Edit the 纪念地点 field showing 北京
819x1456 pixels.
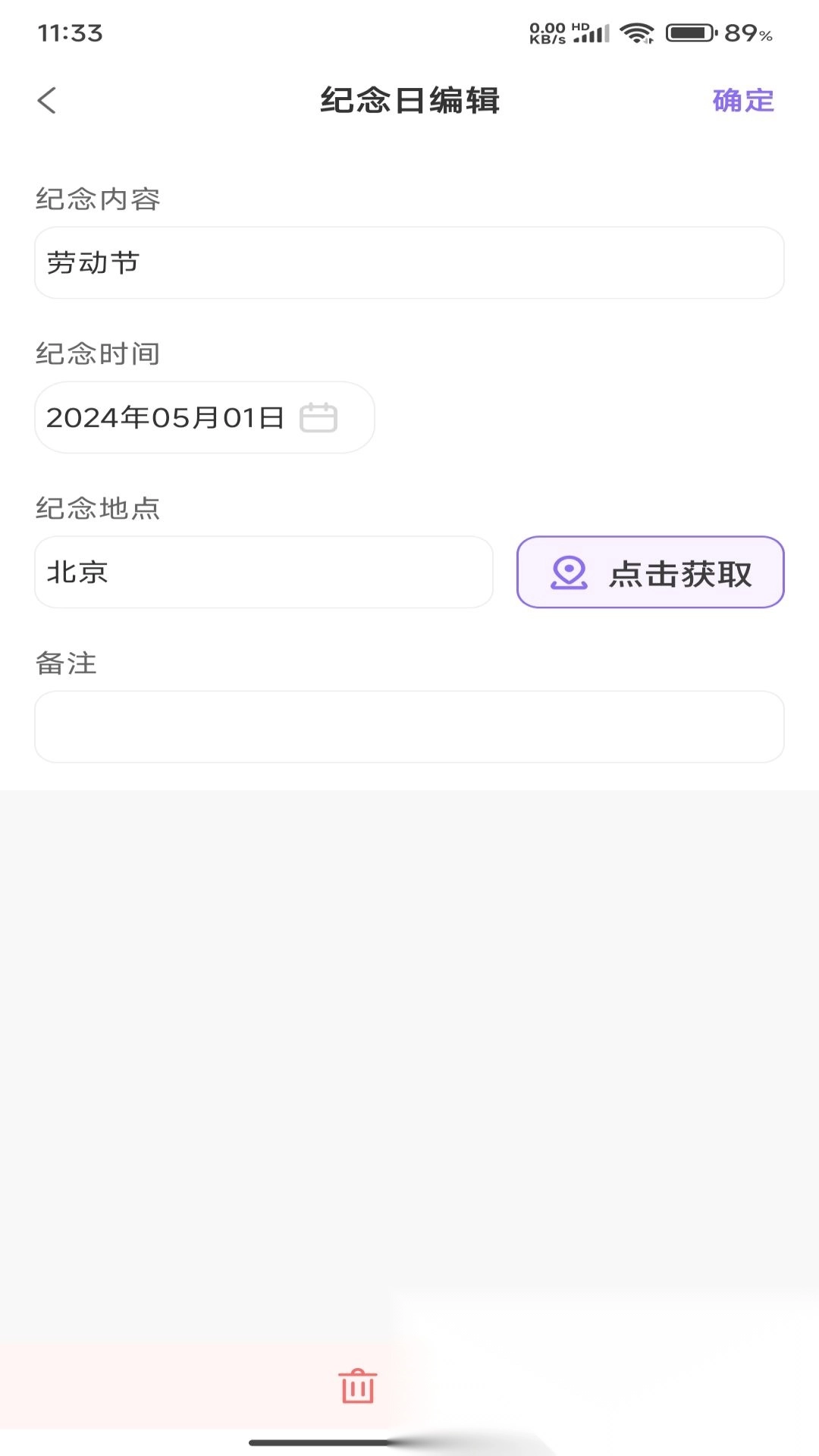(x=264, y=573)
